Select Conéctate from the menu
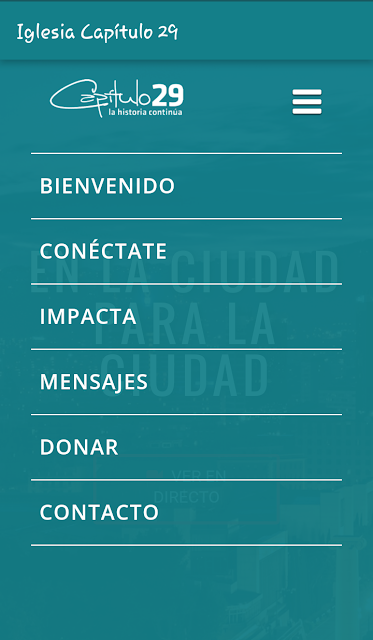The height and width of the screenshot is (640, 373). pos(186,251)
